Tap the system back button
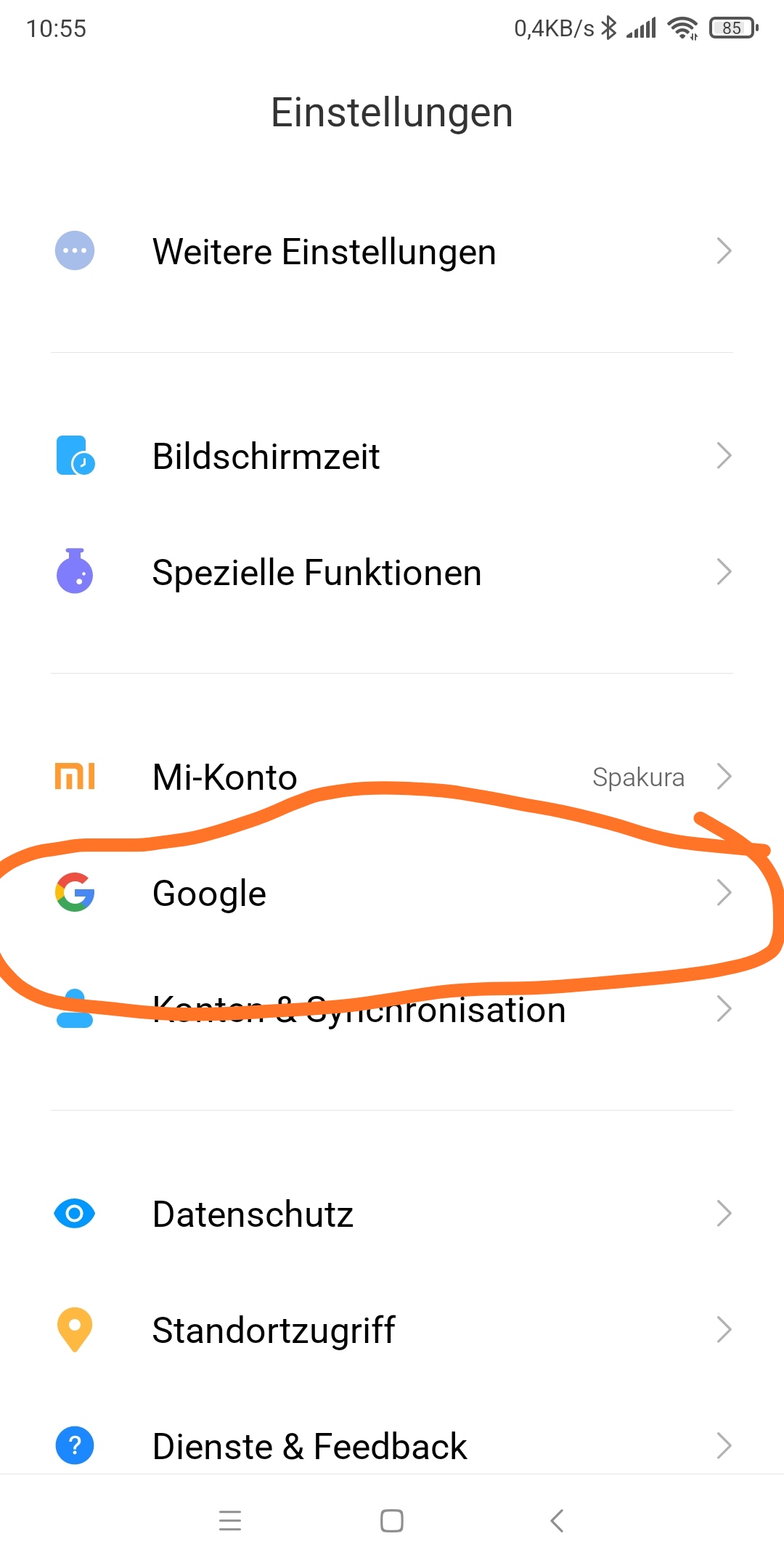This screenshot has width=784, height=1568. [557, 1520]
